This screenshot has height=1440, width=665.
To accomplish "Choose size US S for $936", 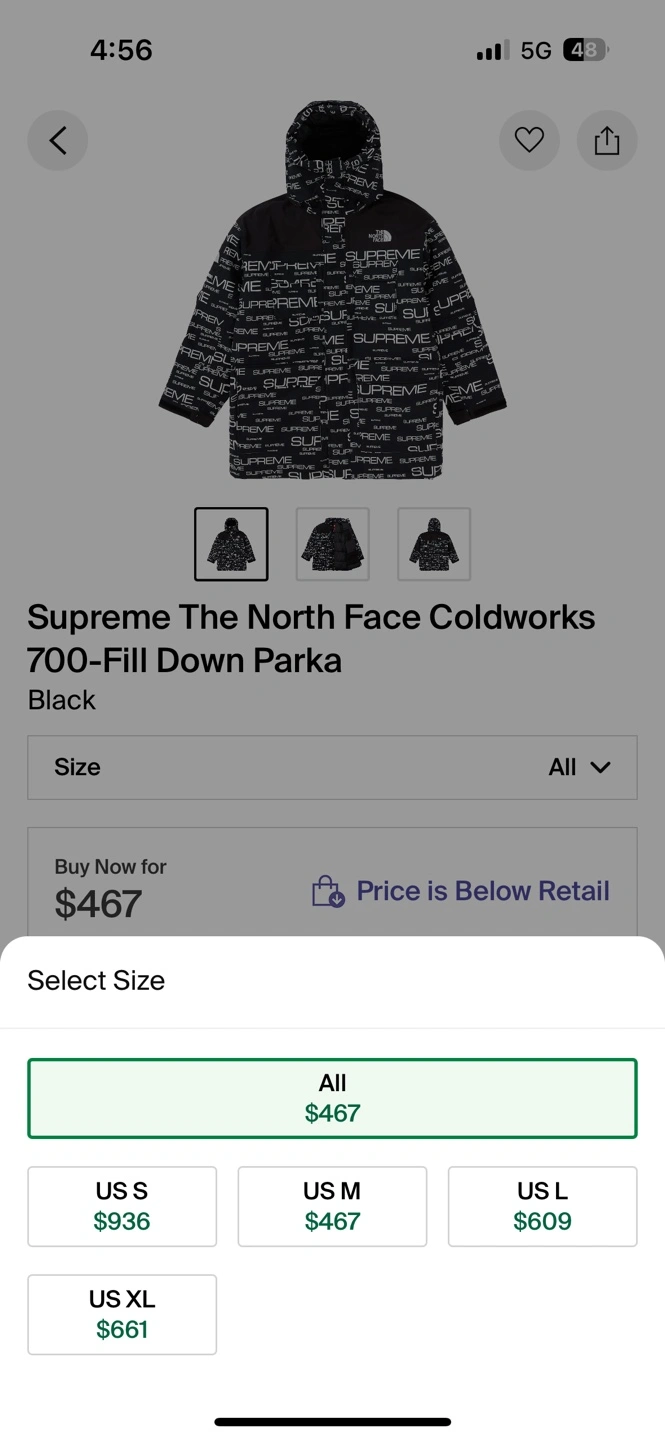I will click(x=122, y=1206).
